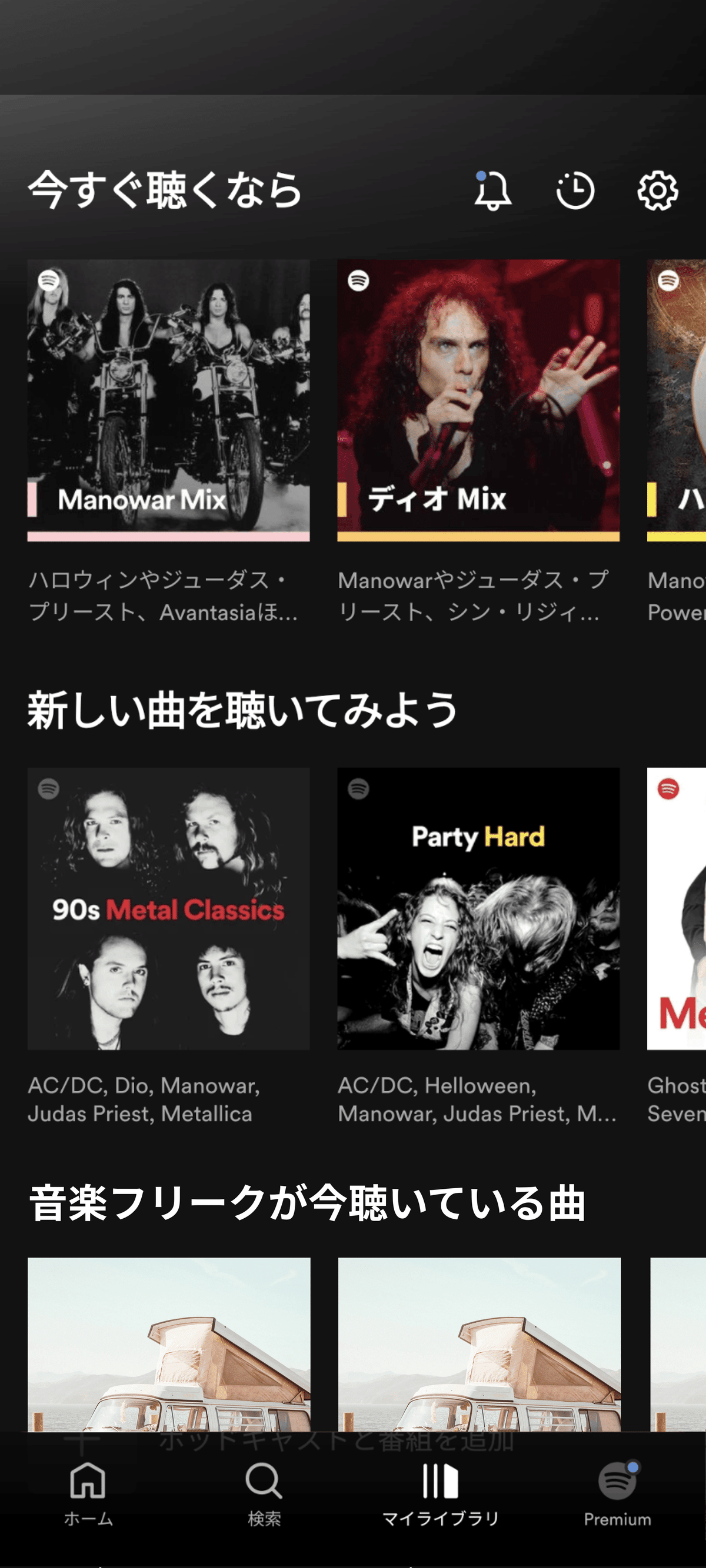Go to the ホーム tab

click(x=88, y=1493)
